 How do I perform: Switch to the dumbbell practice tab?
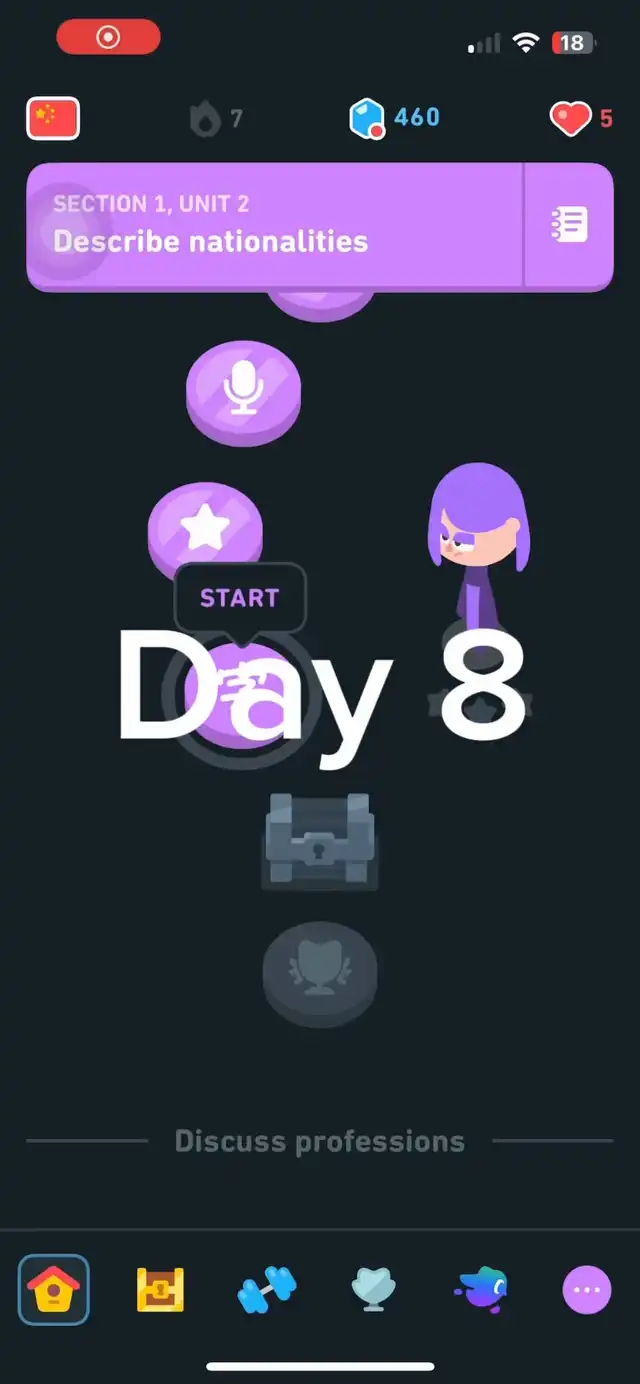(267, 1290)
